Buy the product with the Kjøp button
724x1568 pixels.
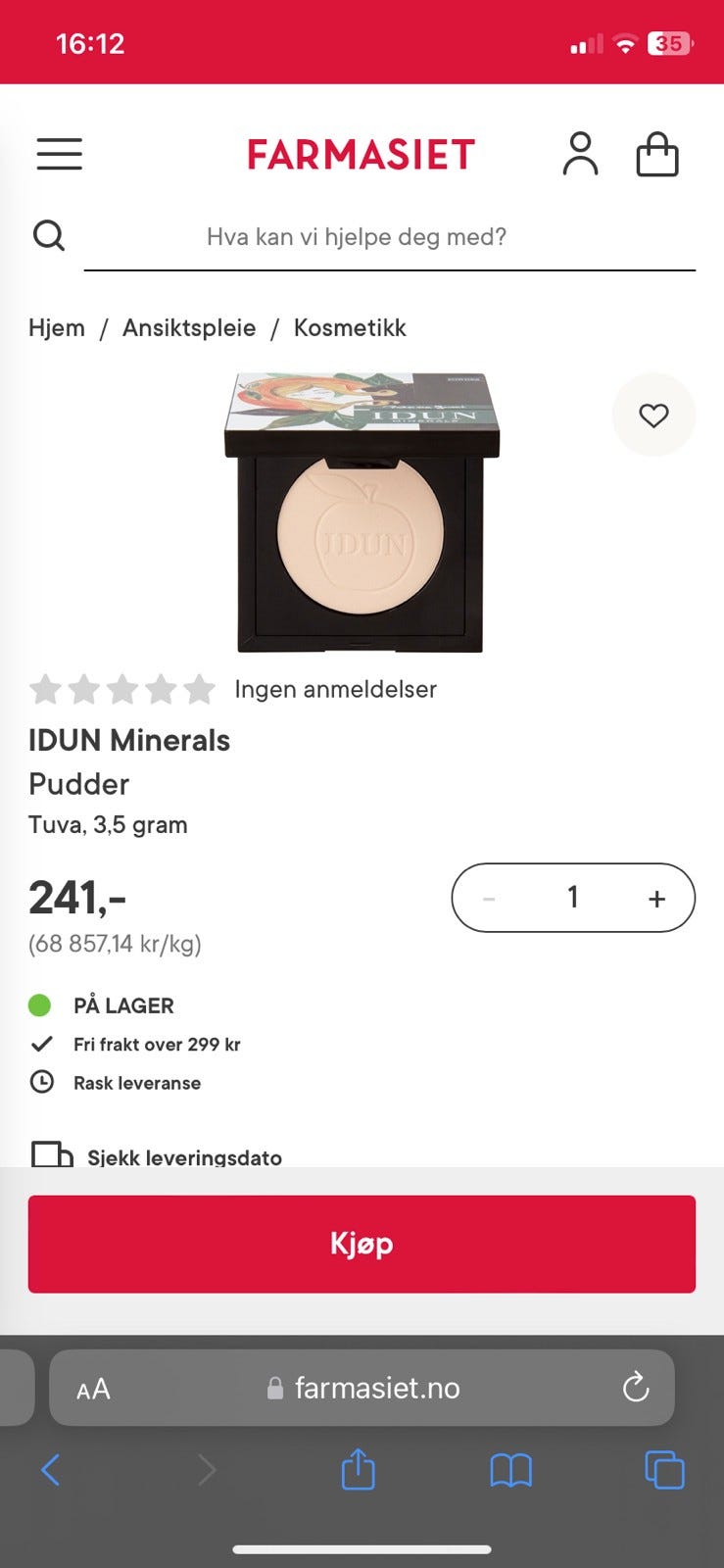(362, 1244)
